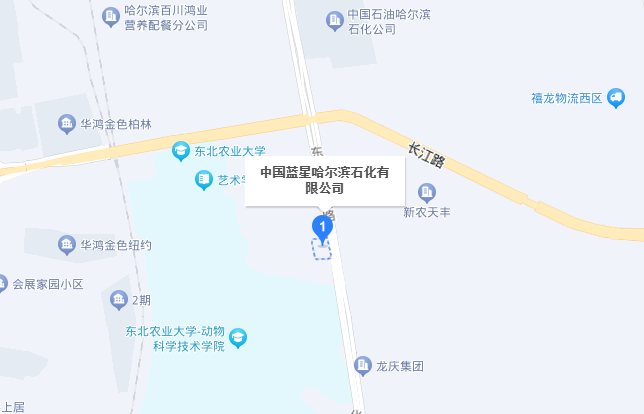Tap the blue location marker numbered 1
Viewport: 644px width, 414px height.
[x=321, y=226]
